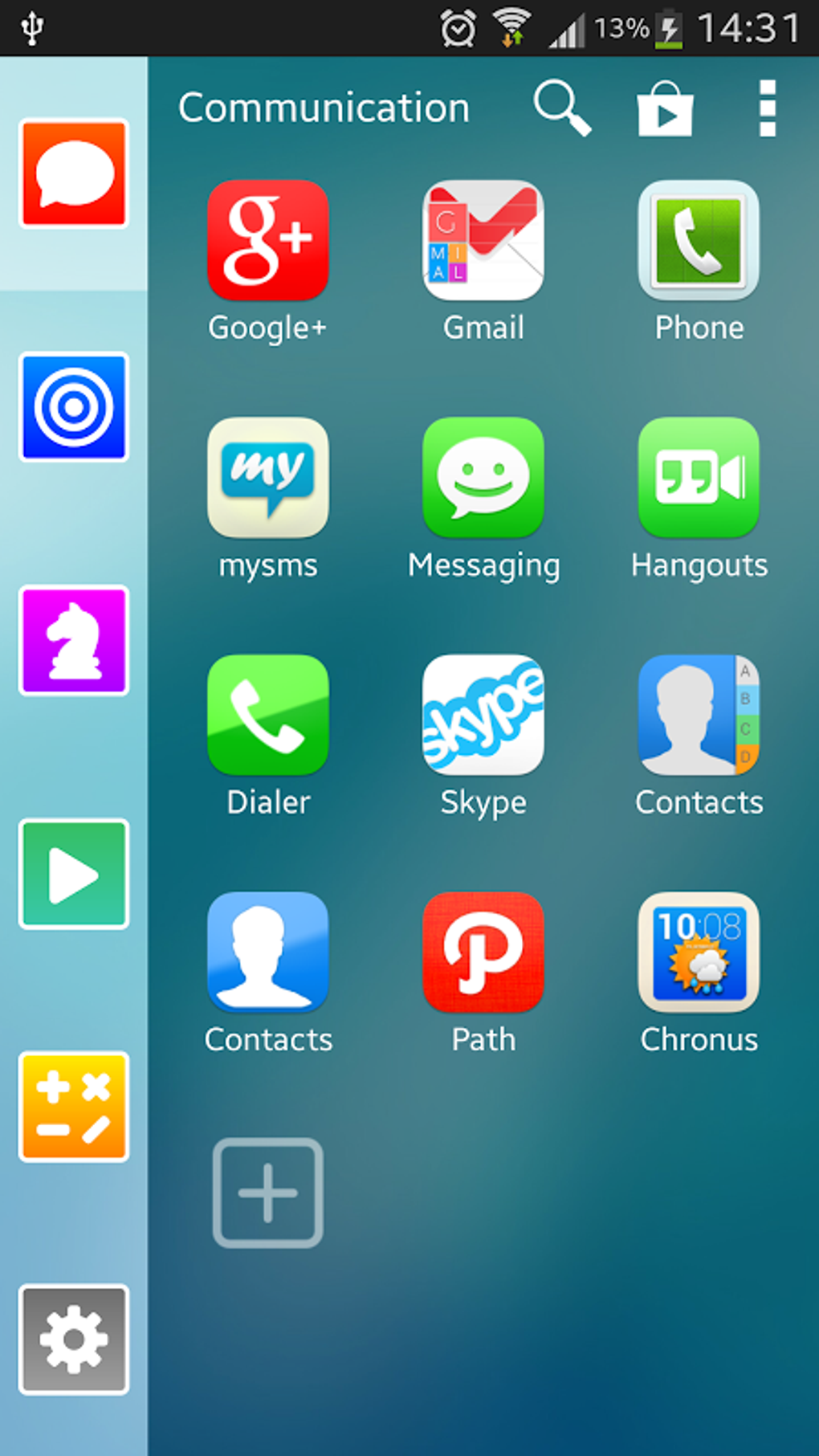Launch Hangouts
Screen dimensions: 819x1456
[x=699, y=478]
